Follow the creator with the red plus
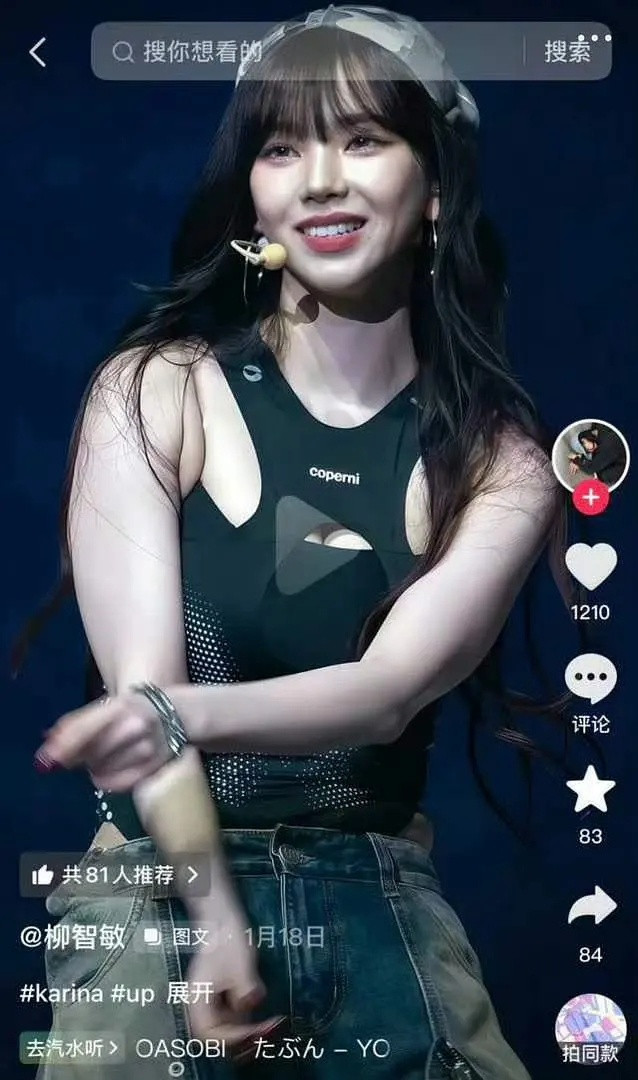Viewport: 638px width, 1080px height. tap(590, 496)
